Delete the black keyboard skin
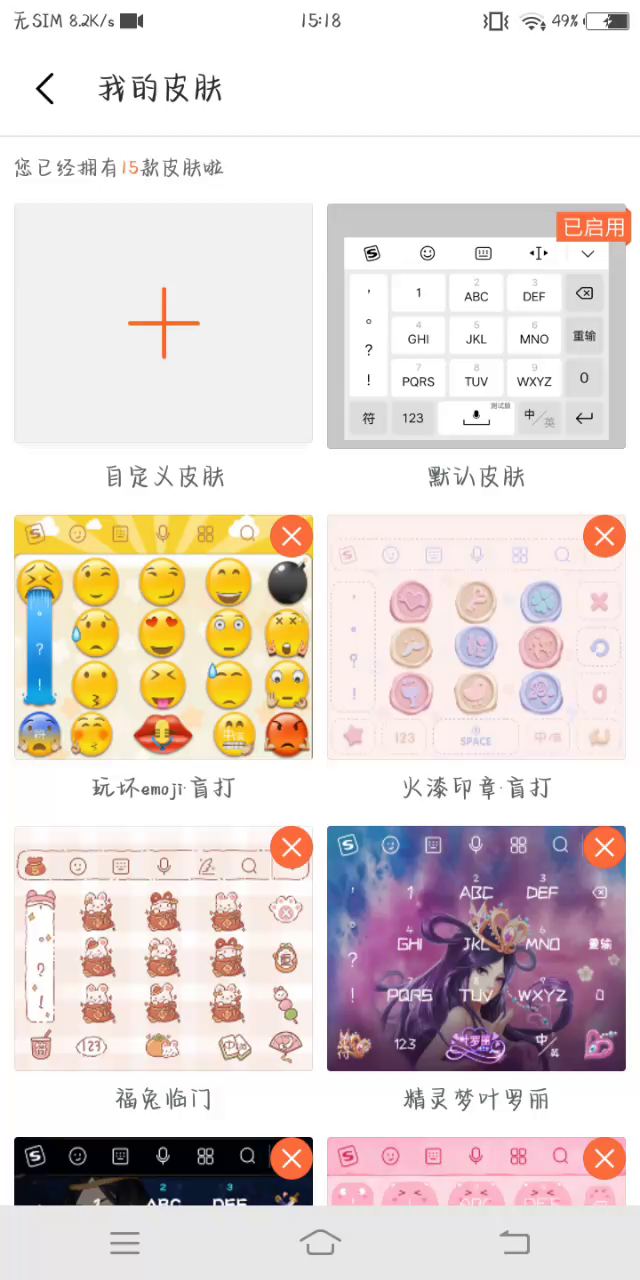 pyautogui.click(x=291, y=1160)
